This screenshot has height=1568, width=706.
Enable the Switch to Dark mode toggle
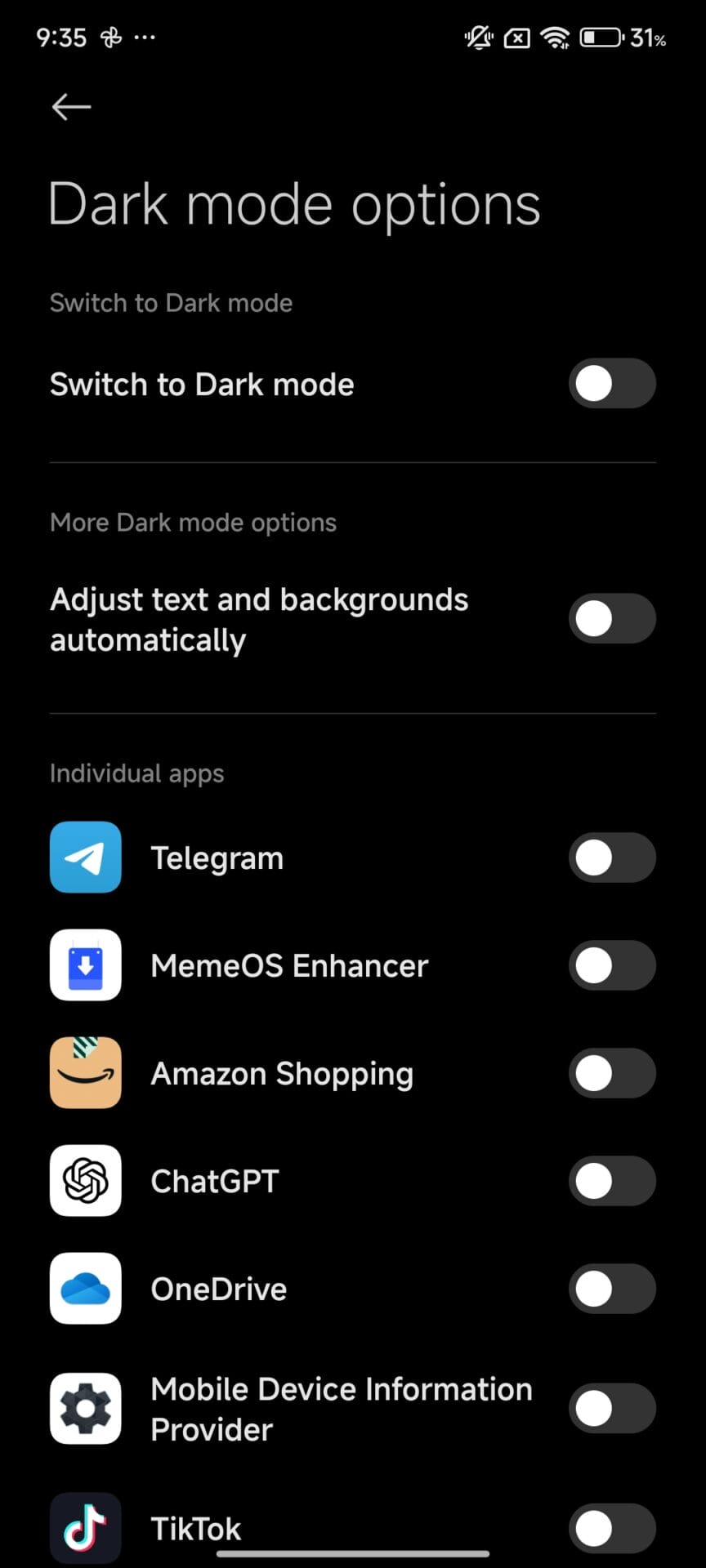[x=612, y=384]
